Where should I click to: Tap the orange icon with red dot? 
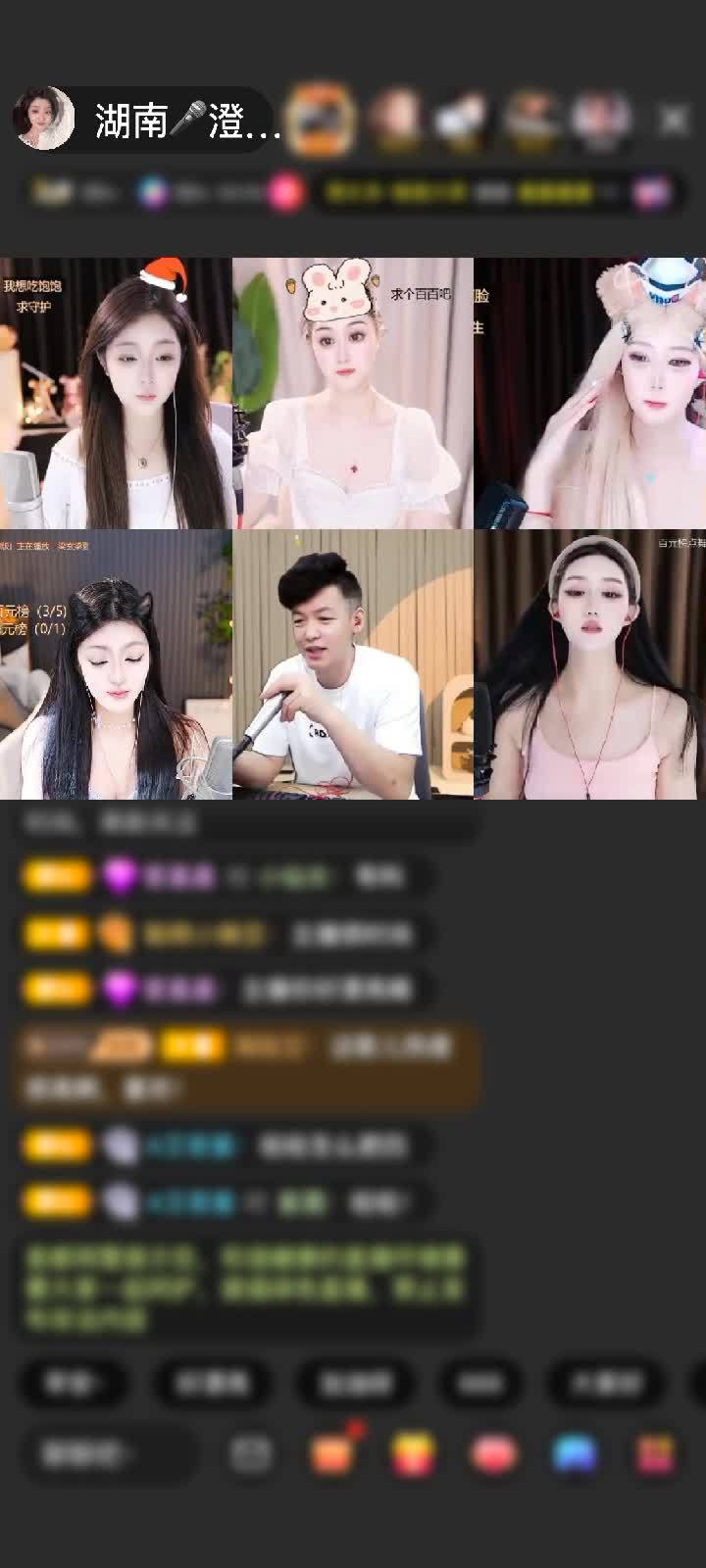[331, 1453]
